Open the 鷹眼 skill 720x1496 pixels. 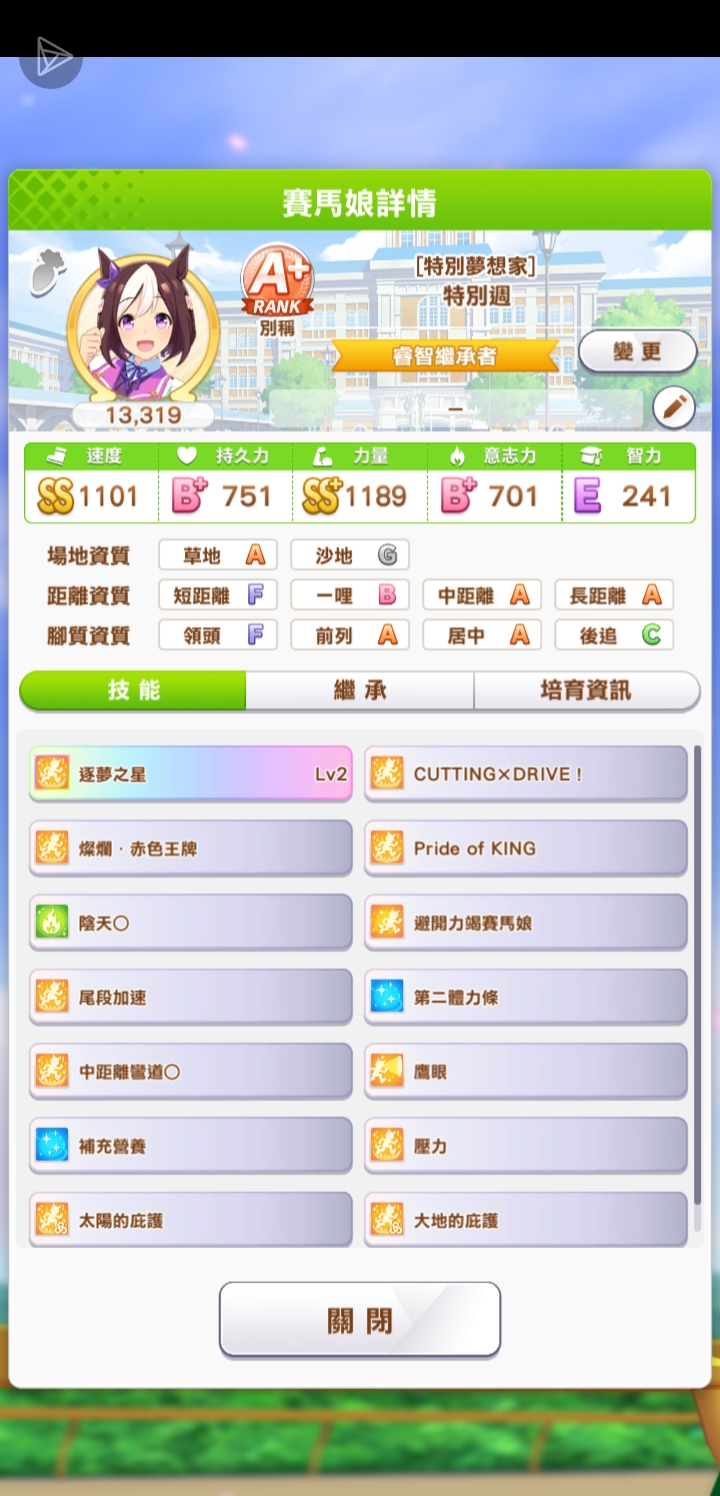pyautogui.click(x=526, y=1072)
